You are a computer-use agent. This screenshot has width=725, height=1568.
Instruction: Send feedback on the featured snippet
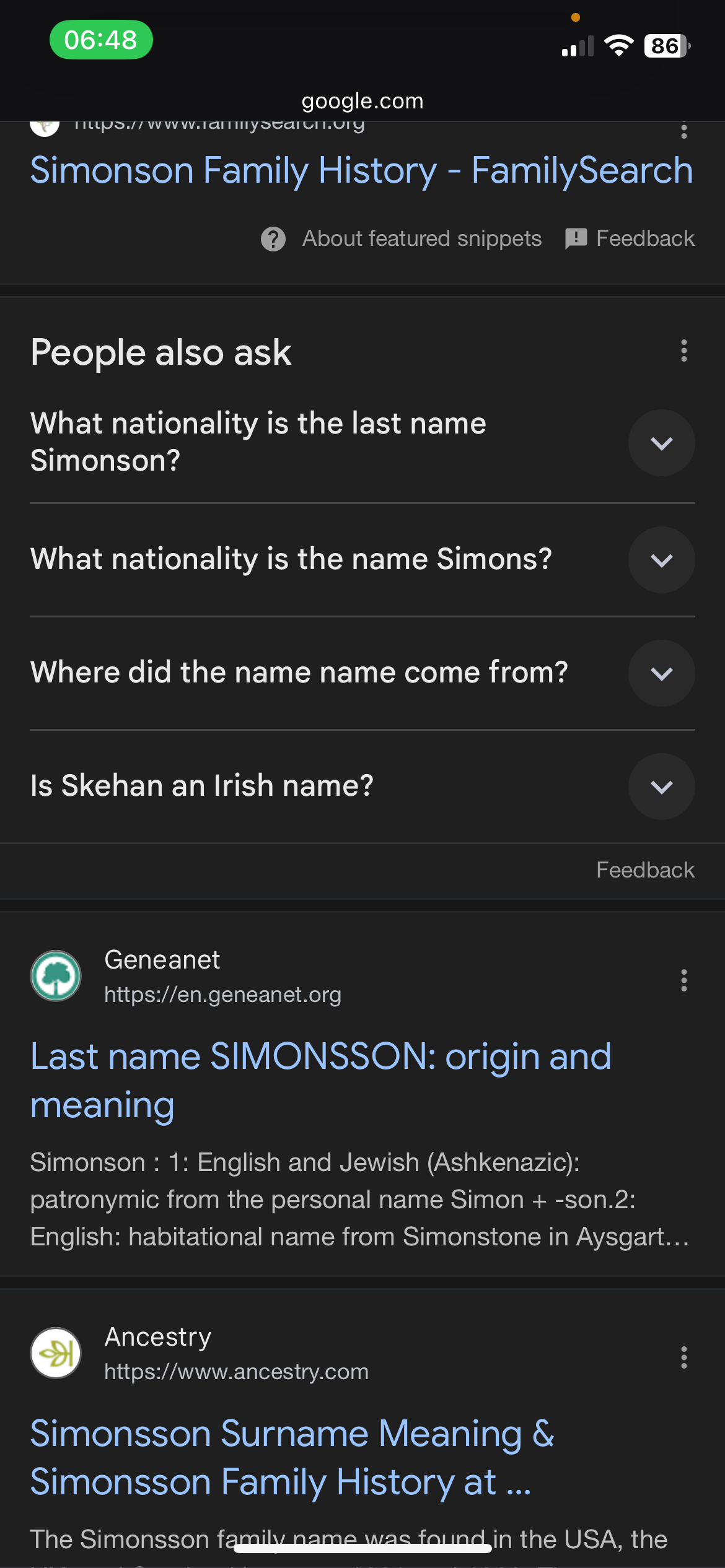[630, 238]
